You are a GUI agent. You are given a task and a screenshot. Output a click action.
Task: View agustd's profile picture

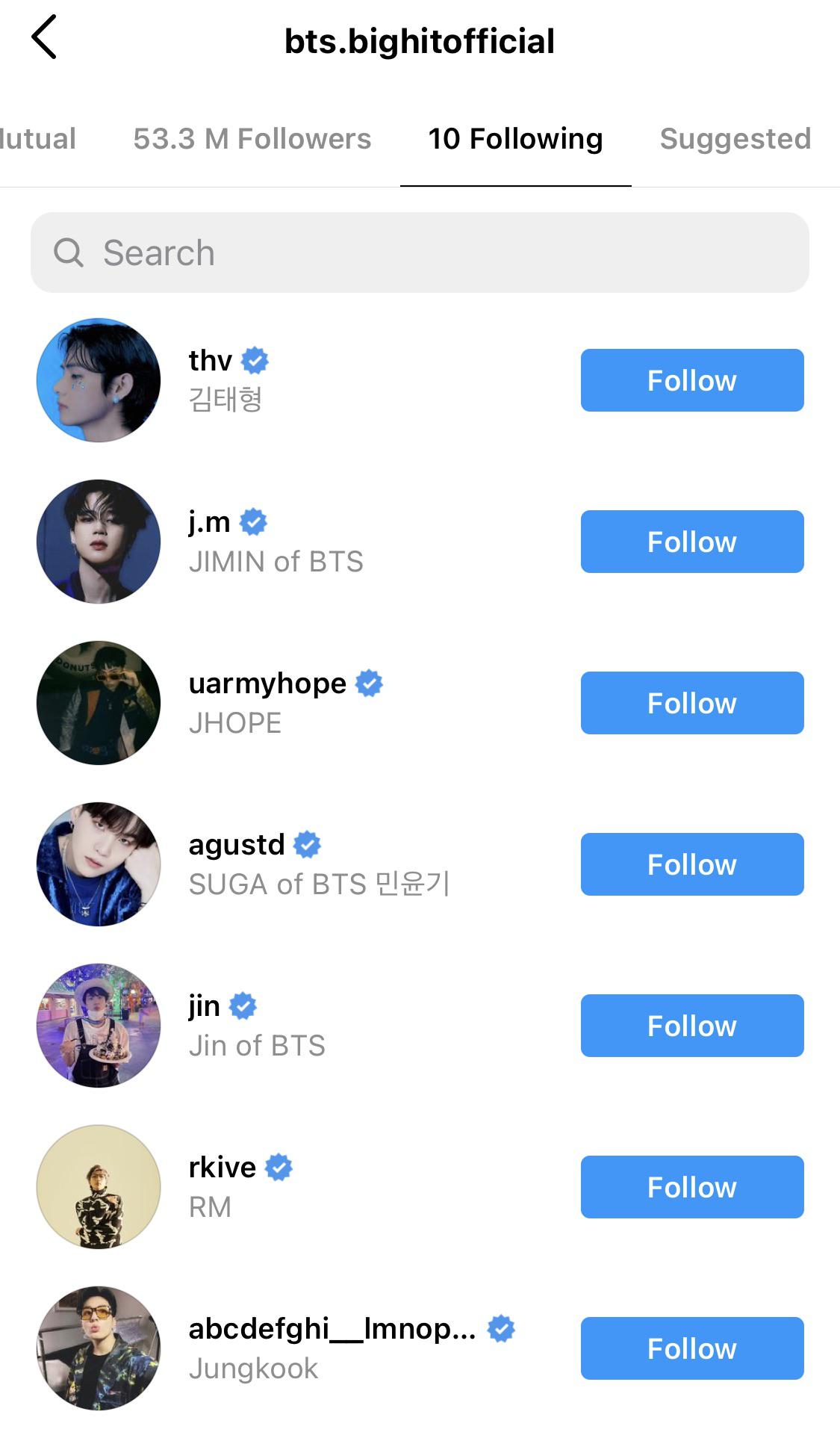coord(98,864)
